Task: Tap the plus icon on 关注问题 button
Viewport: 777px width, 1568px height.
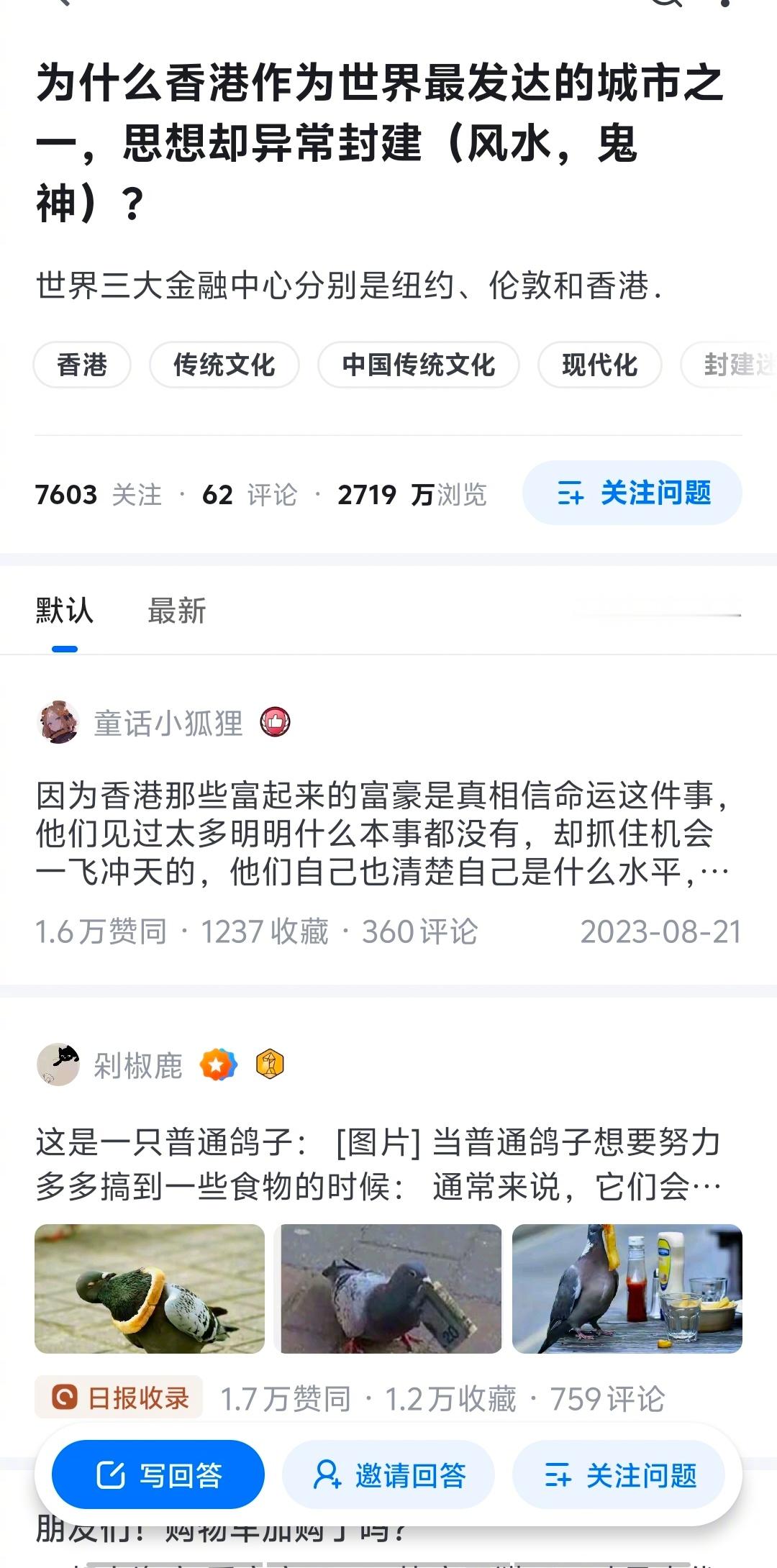Action: click(x=571, y=493)
